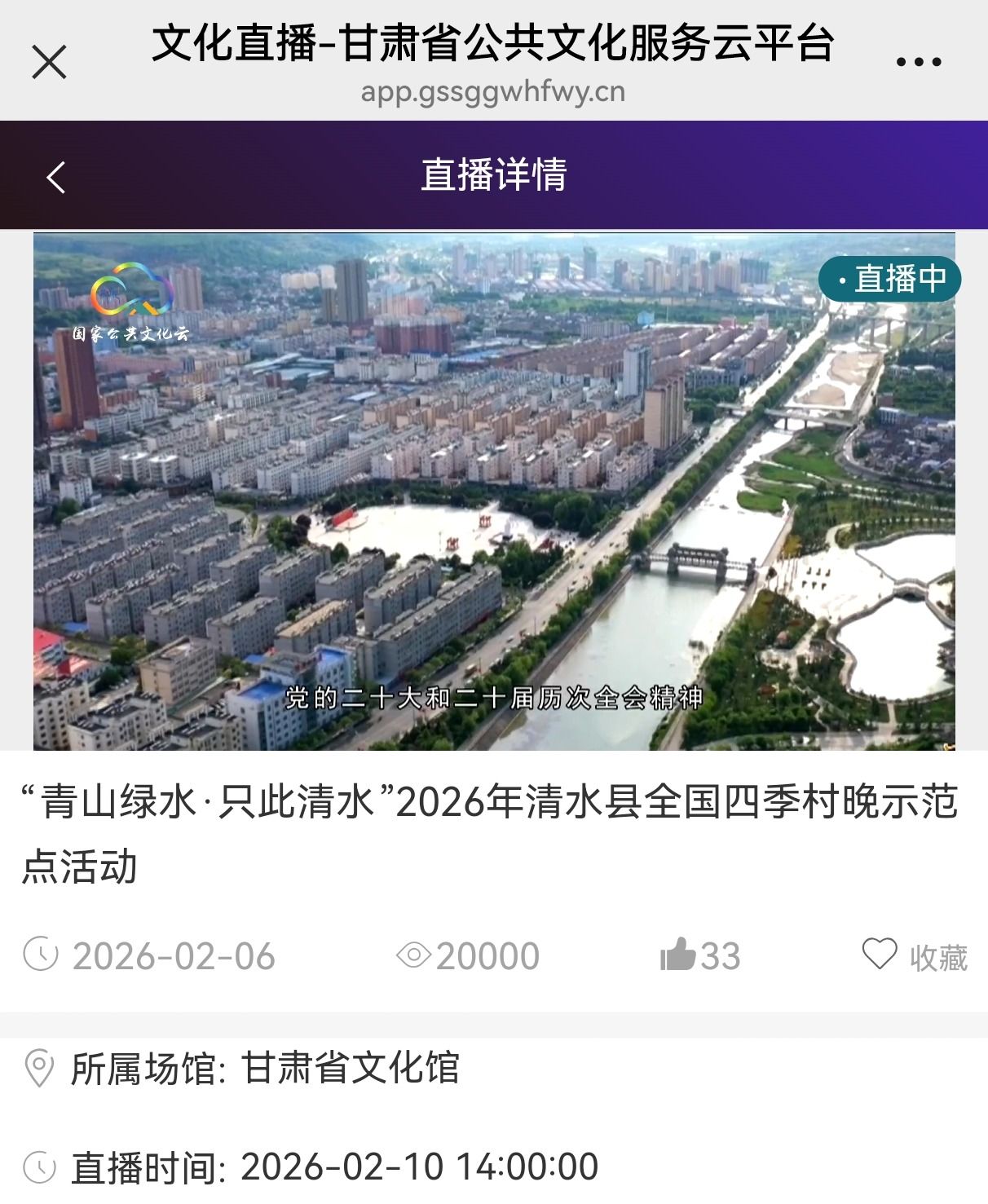Screen dimensions: 988x1204
Task: Like this live broadcast
Action: (x=677, y=955)
